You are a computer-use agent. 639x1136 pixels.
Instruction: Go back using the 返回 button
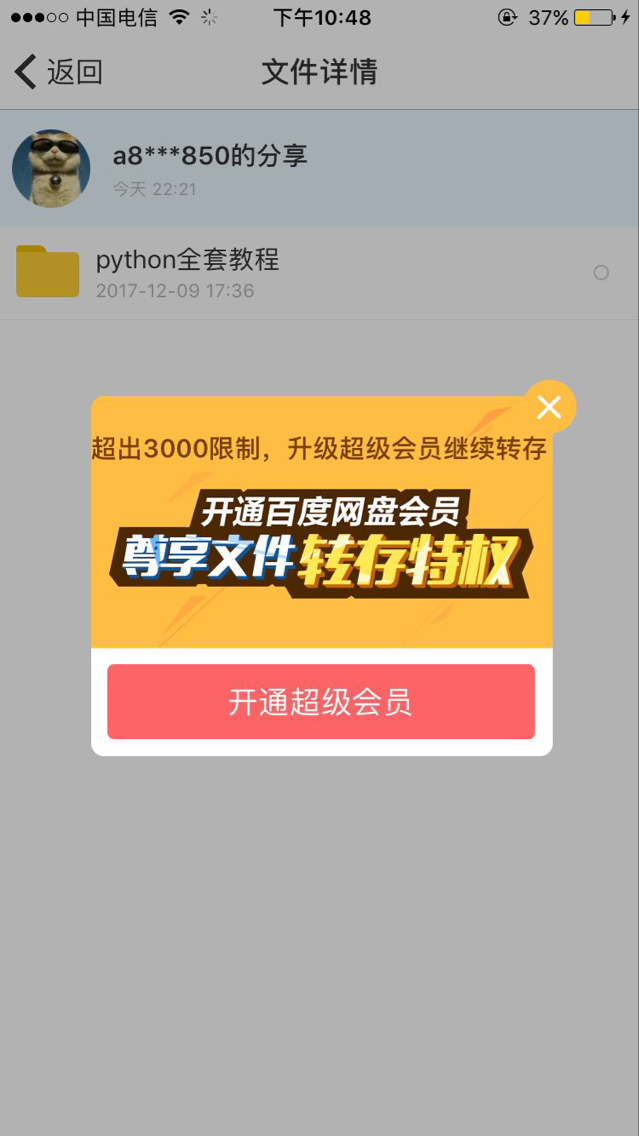click(59, 72)
